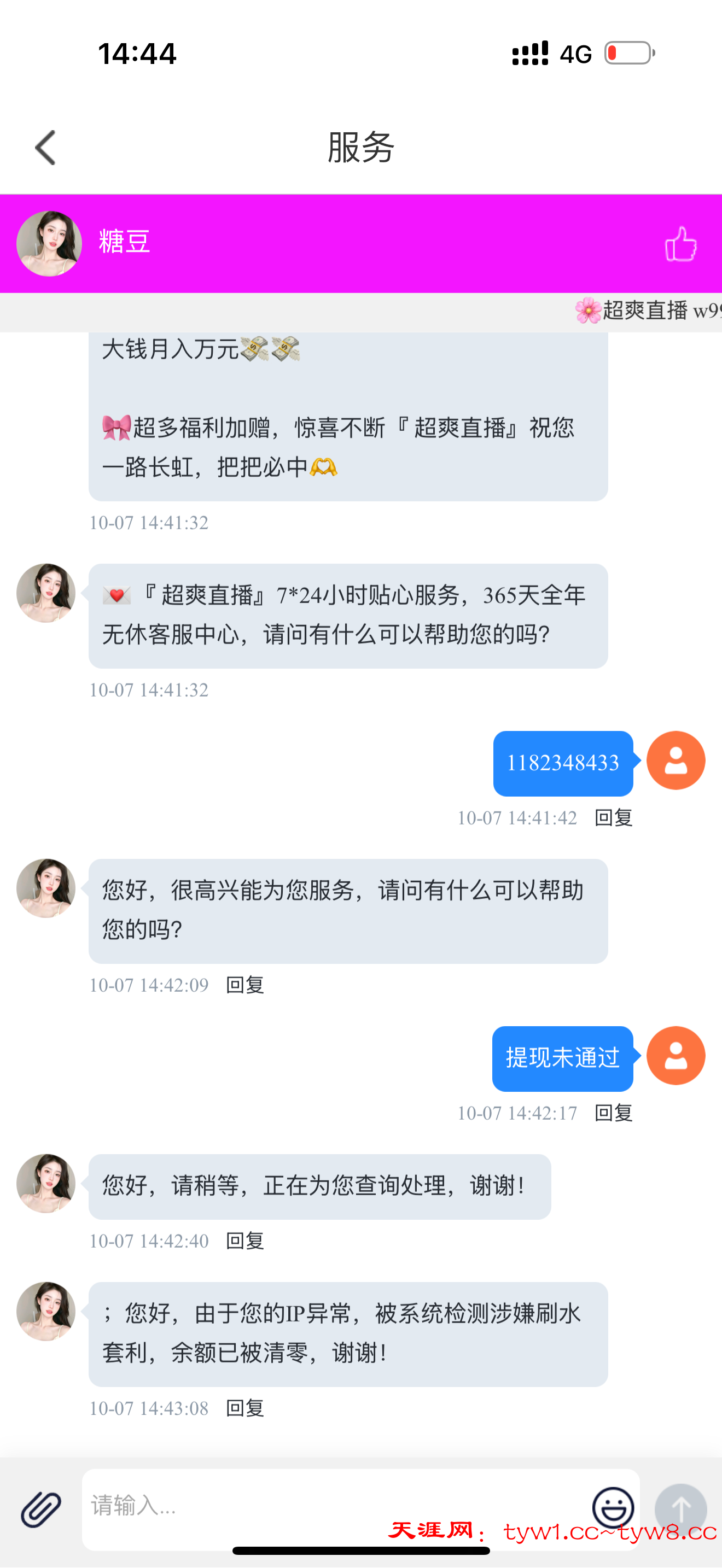Give 糖豆 a thumbs-up rating
This screenshot has width=722, height=1568.
tap(680, 244)
